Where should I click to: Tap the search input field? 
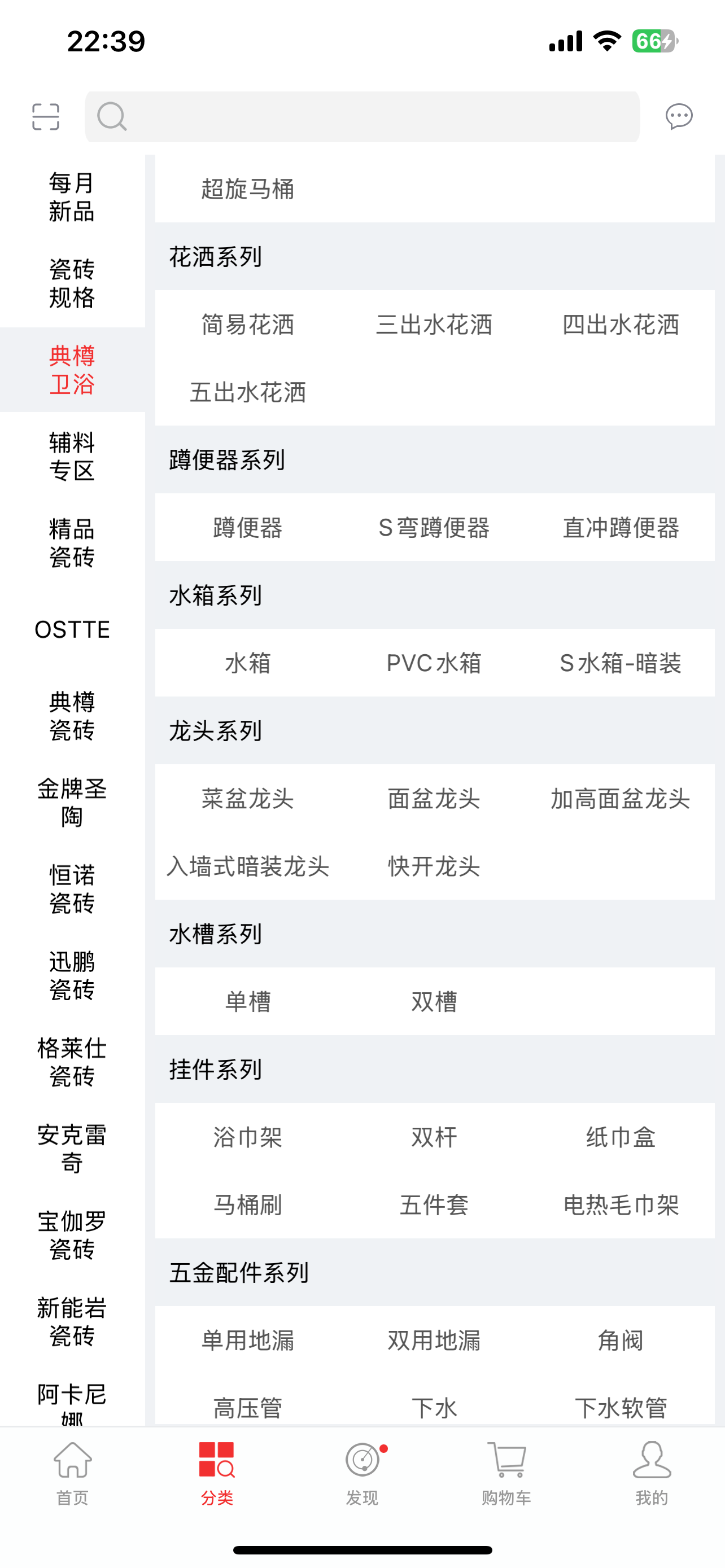coord(362,116)
